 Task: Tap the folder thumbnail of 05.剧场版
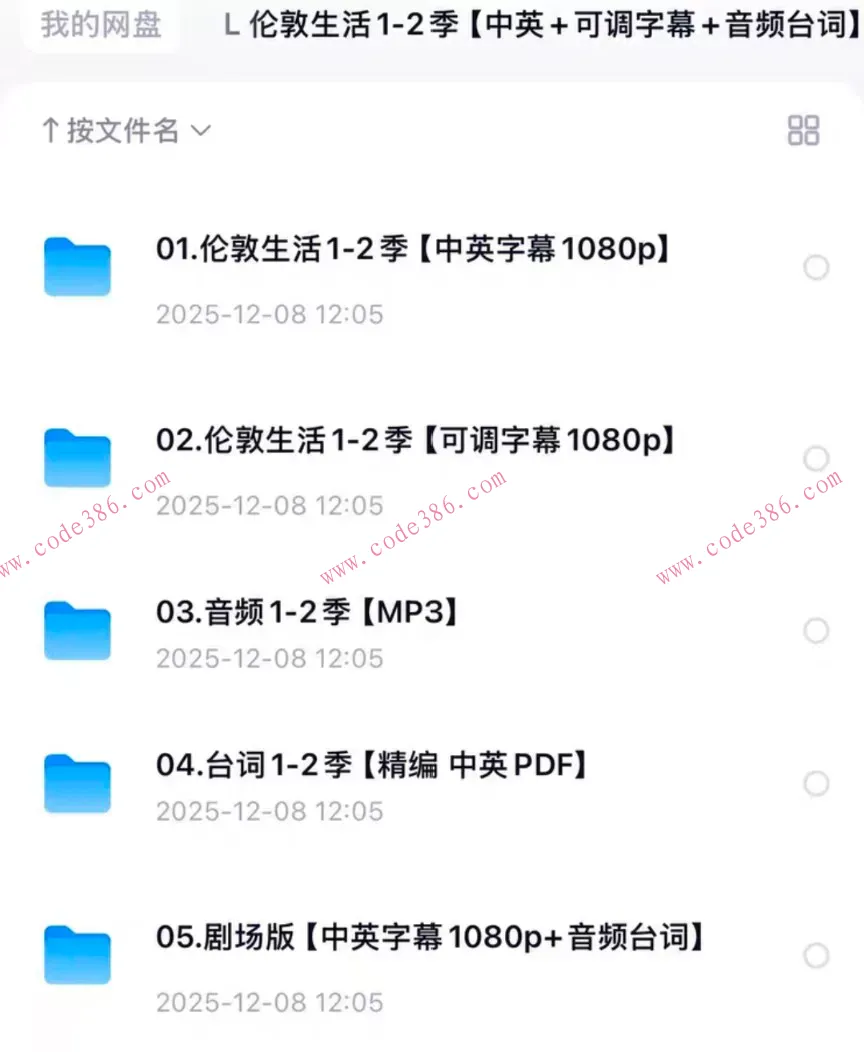click(x=77, y=957)
